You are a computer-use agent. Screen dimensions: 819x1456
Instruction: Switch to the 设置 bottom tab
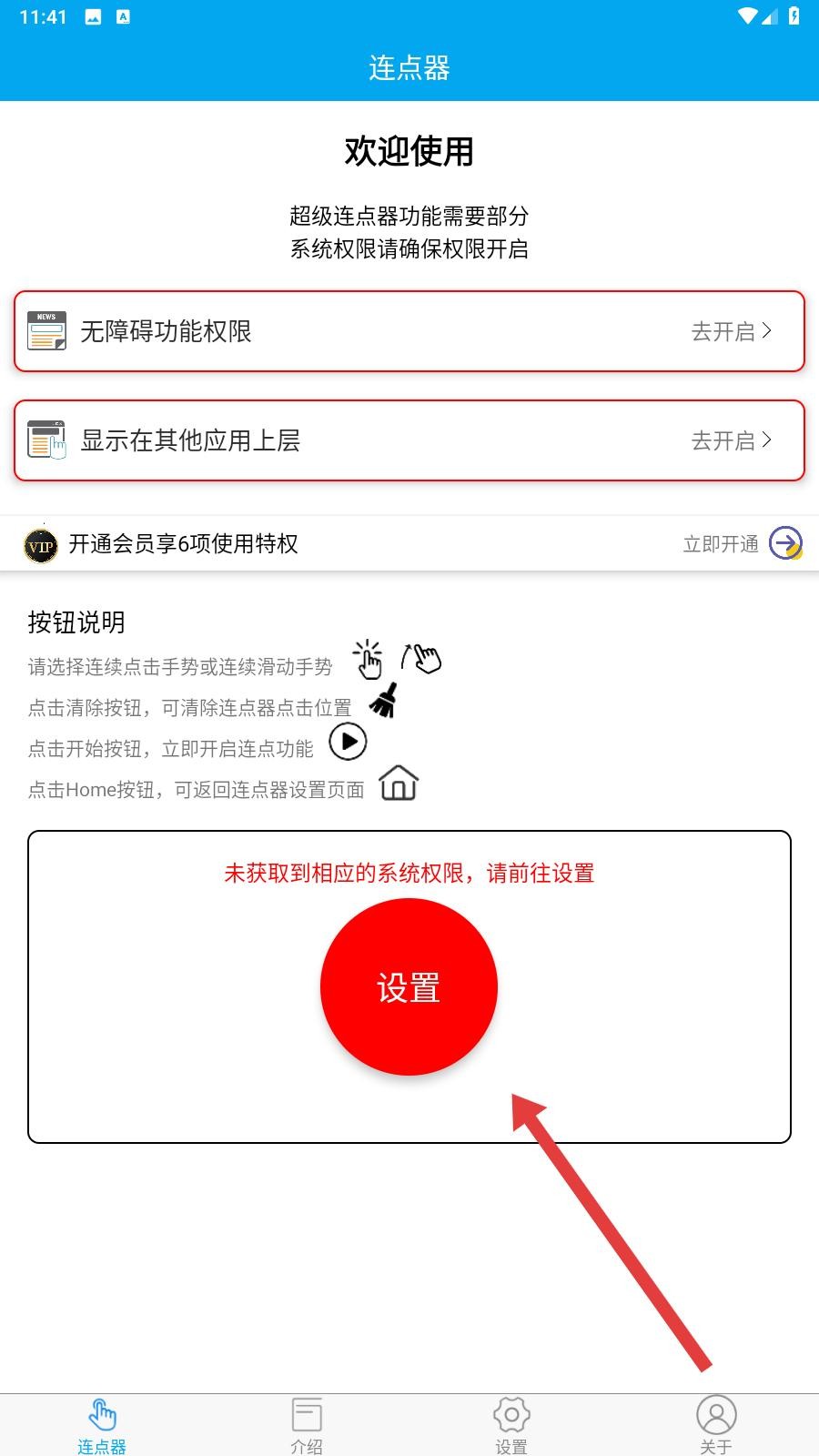pos(511,1425)
